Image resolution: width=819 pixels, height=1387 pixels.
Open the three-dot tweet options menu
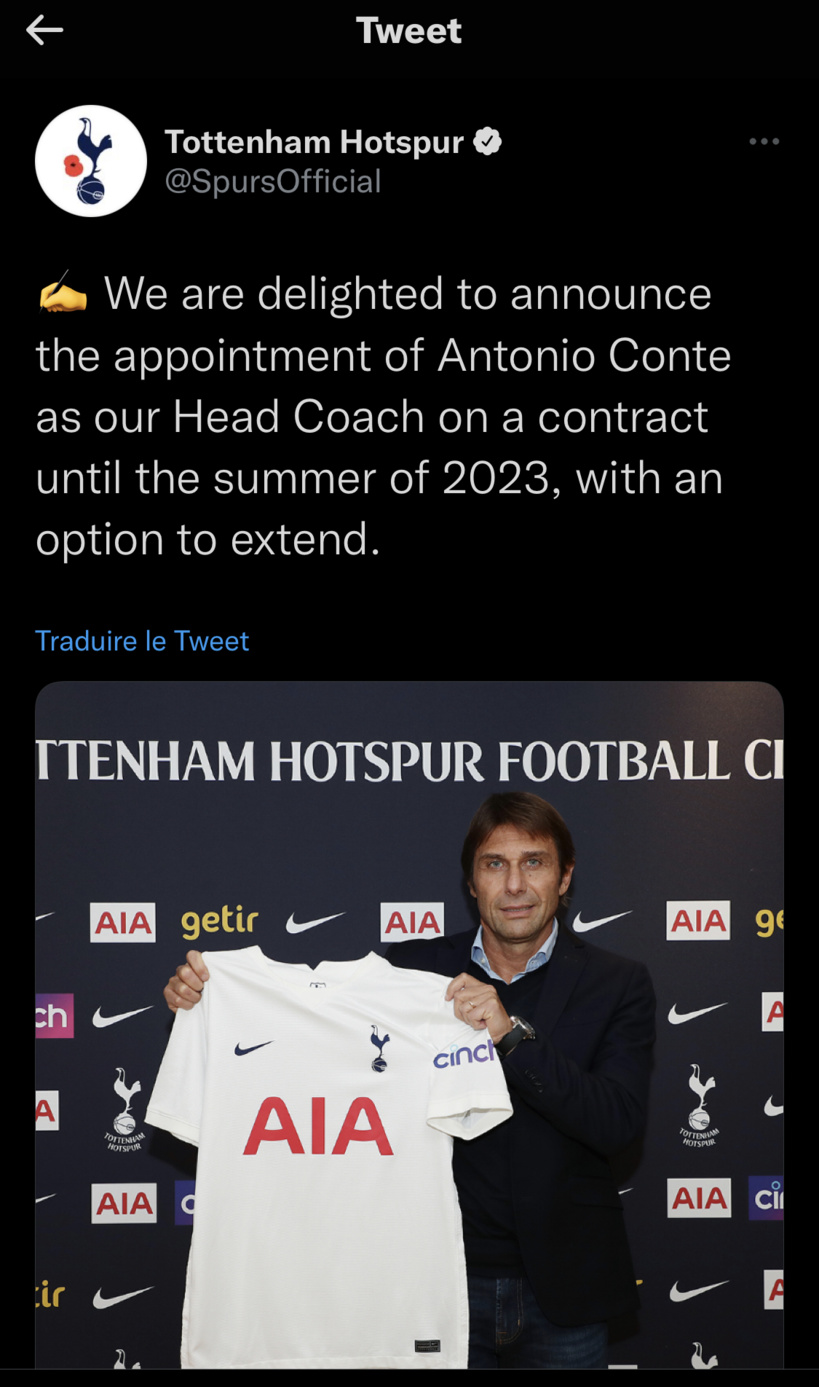(x=763, y=143)
